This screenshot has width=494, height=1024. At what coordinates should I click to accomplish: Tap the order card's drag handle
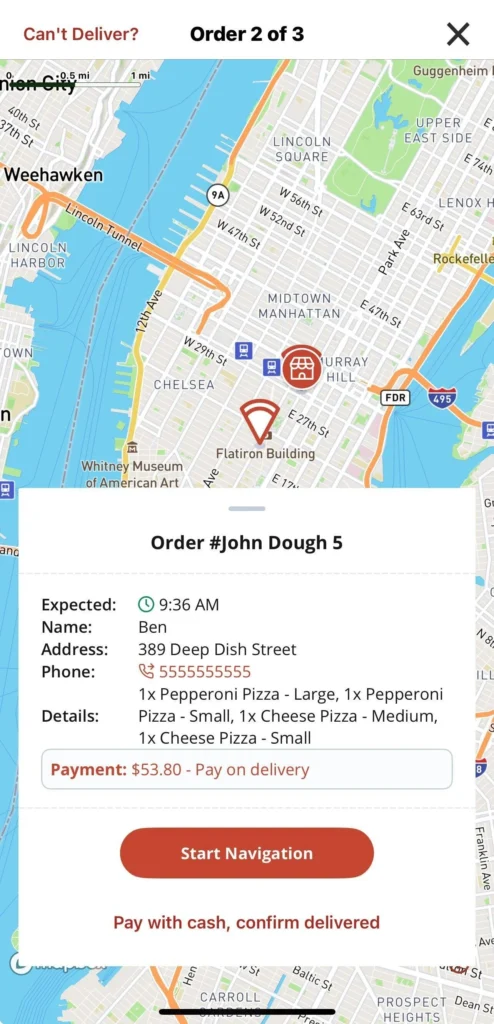247,508
